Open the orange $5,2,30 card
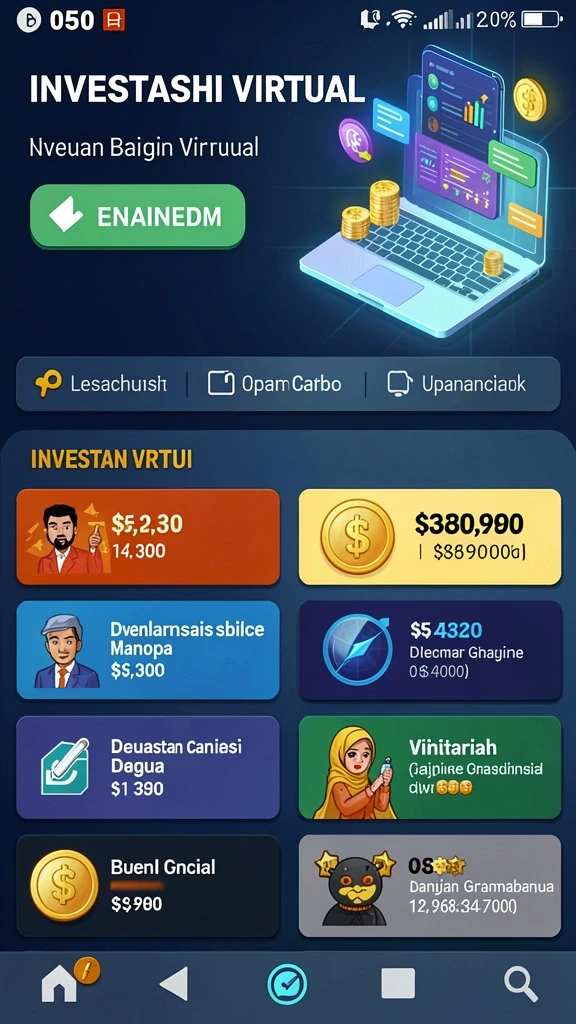Viewport: 576px width, 1024px height. 148,537
